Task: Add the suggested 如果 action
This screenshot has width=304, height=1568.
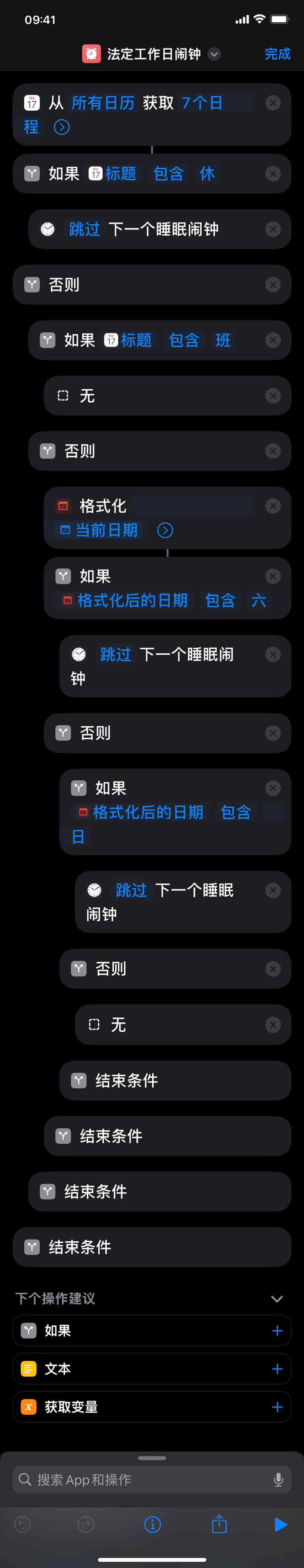Action: tap(277, 1331)
